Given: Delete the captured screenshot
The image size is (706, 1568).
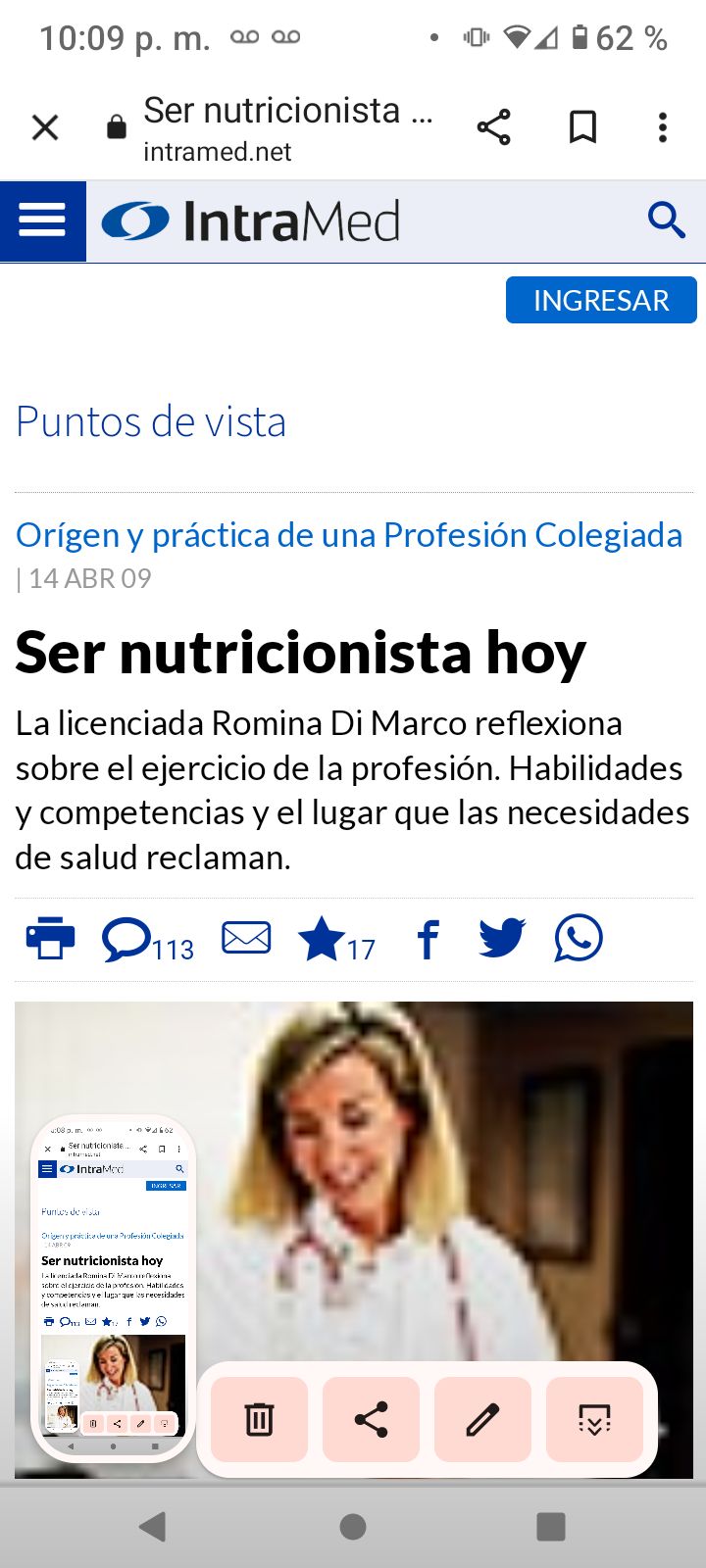Looking at the screenshot, I should tap(259, 1419).
